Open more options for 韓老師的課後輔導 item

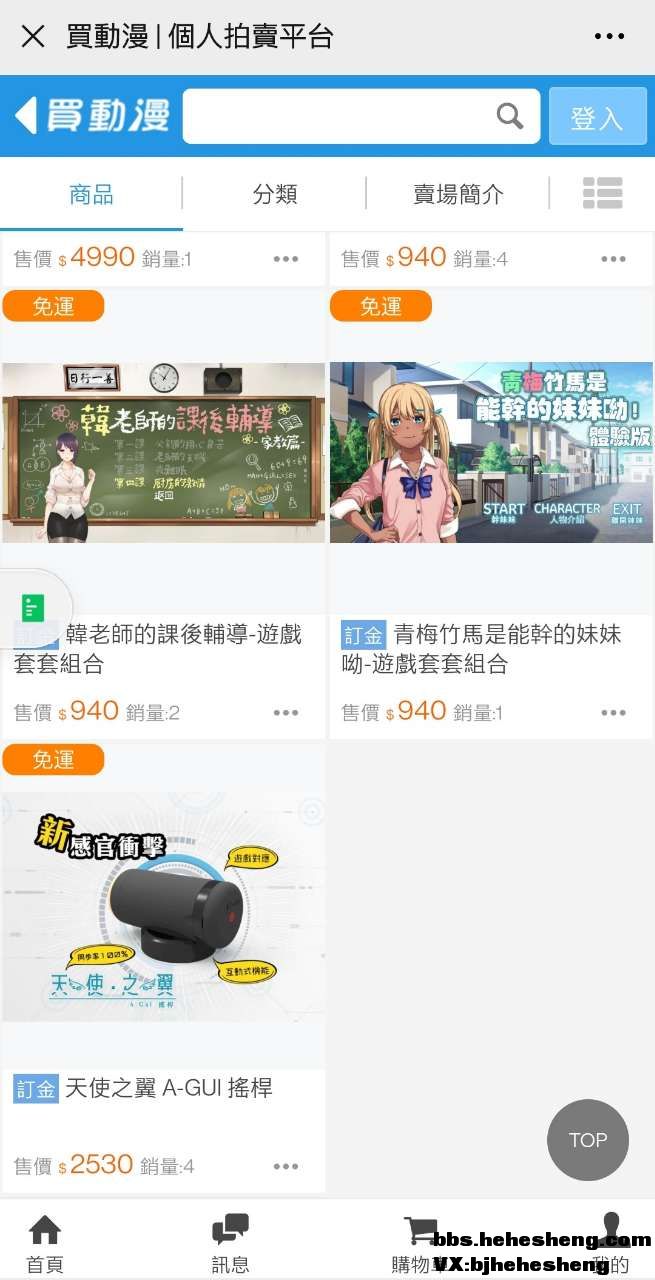pos(286,713)
